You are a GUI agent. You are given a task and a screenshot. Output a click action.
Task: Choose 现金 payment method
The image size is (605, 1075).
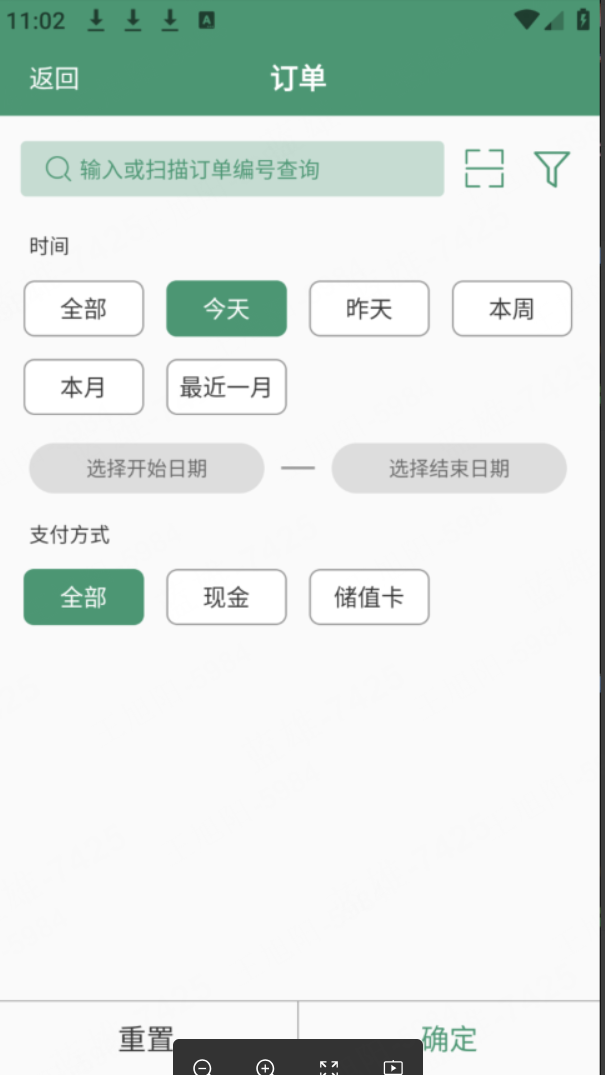pyautogui.click(x=226, y=597)
